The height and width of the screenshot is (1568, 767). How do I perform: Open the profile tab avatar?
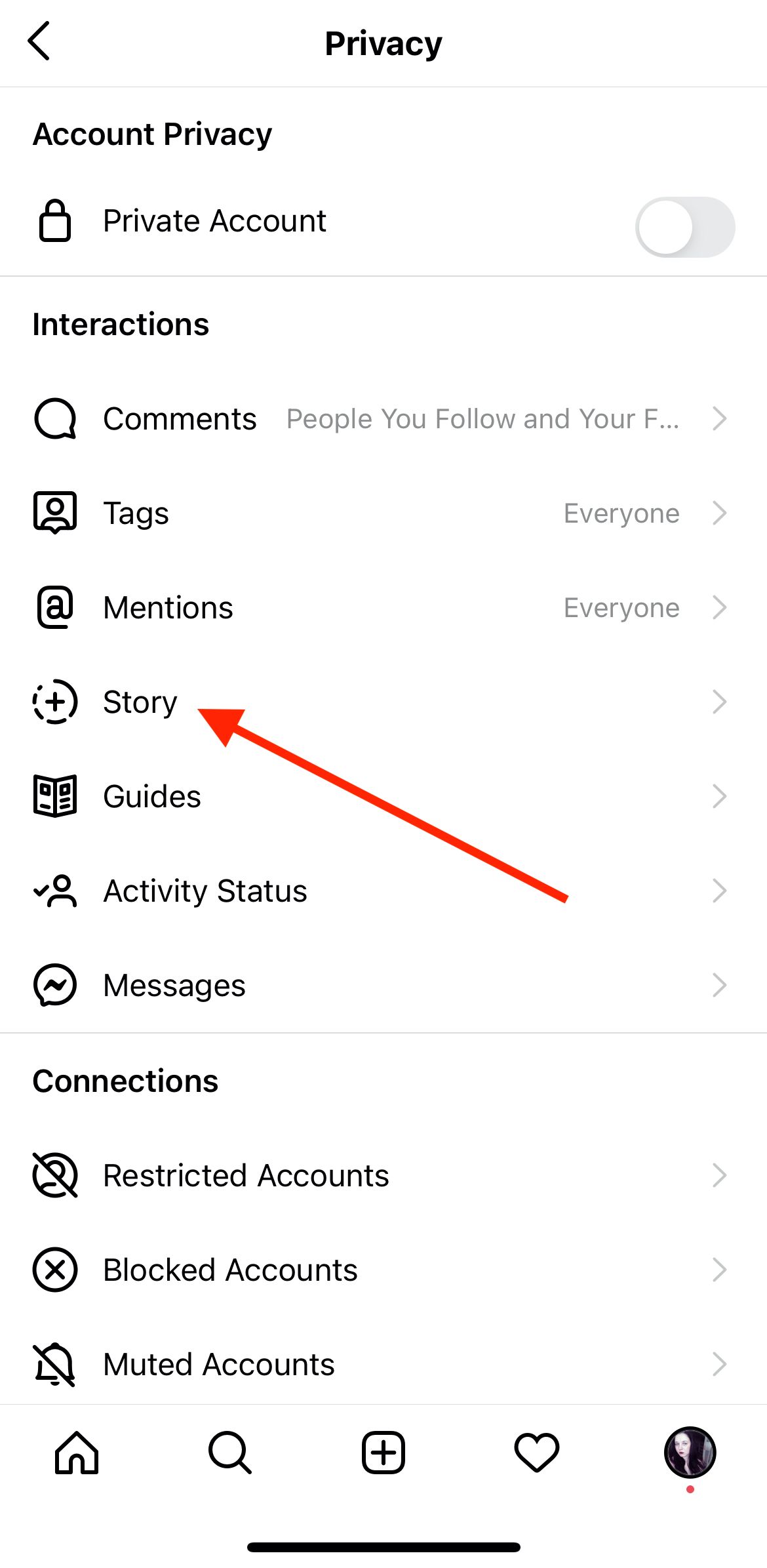690,1452
